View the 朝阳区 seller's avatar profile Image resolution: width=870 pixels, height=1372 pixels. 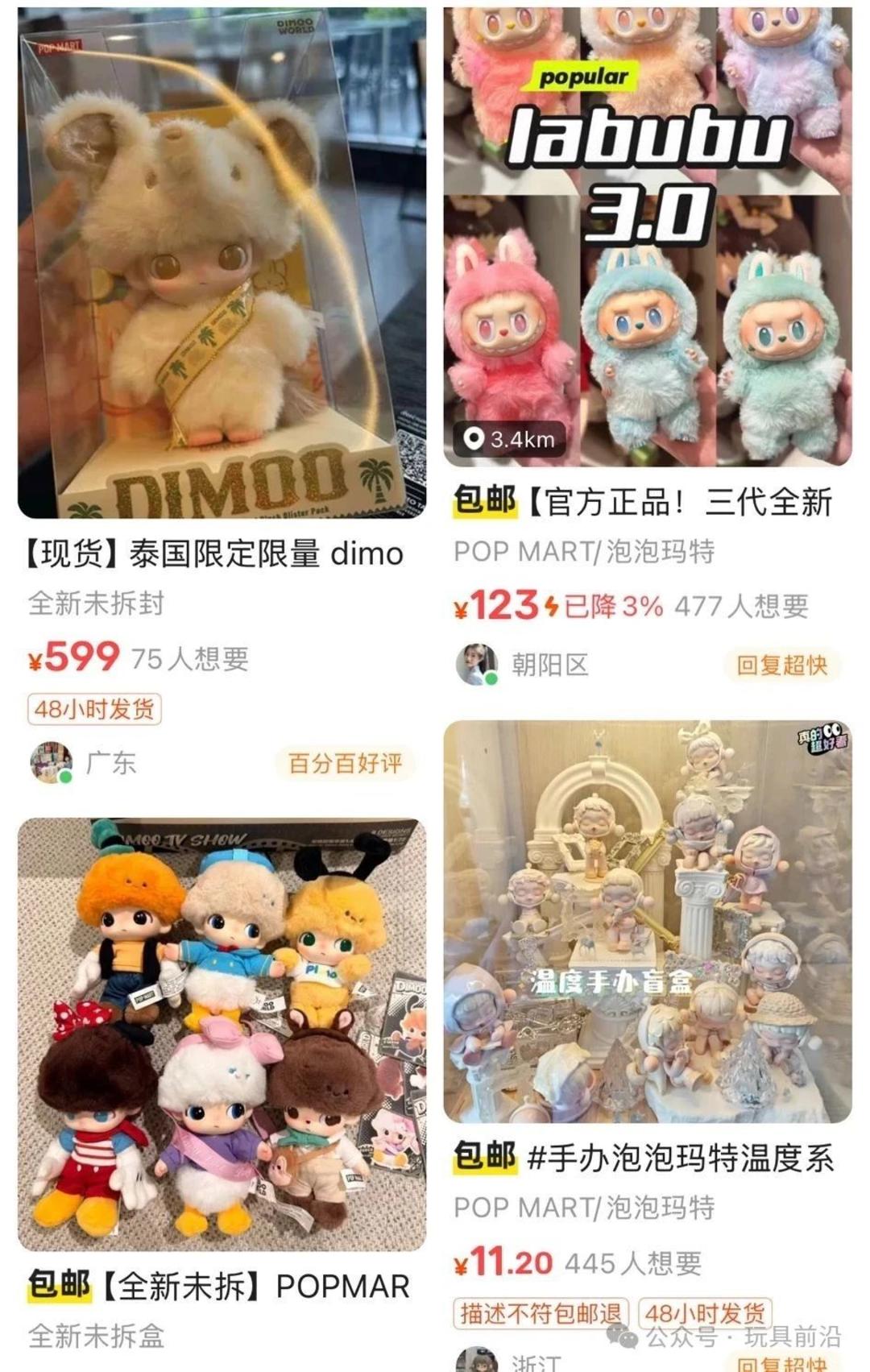477,665
